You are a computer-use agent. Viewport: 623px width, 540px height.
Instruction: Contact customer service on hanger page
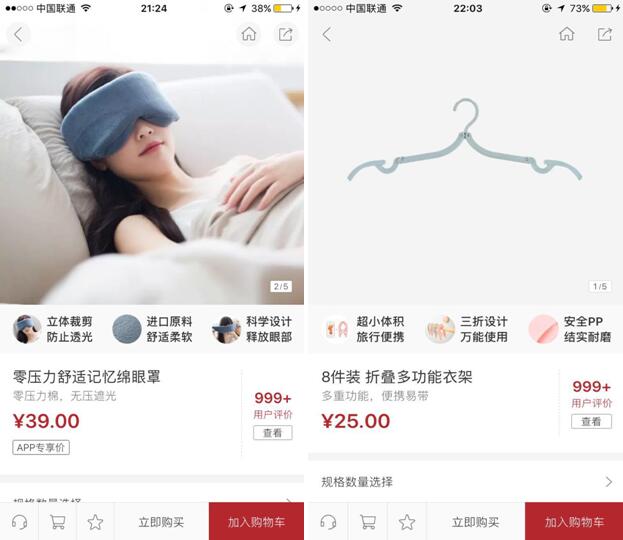[x=328, y=522]
